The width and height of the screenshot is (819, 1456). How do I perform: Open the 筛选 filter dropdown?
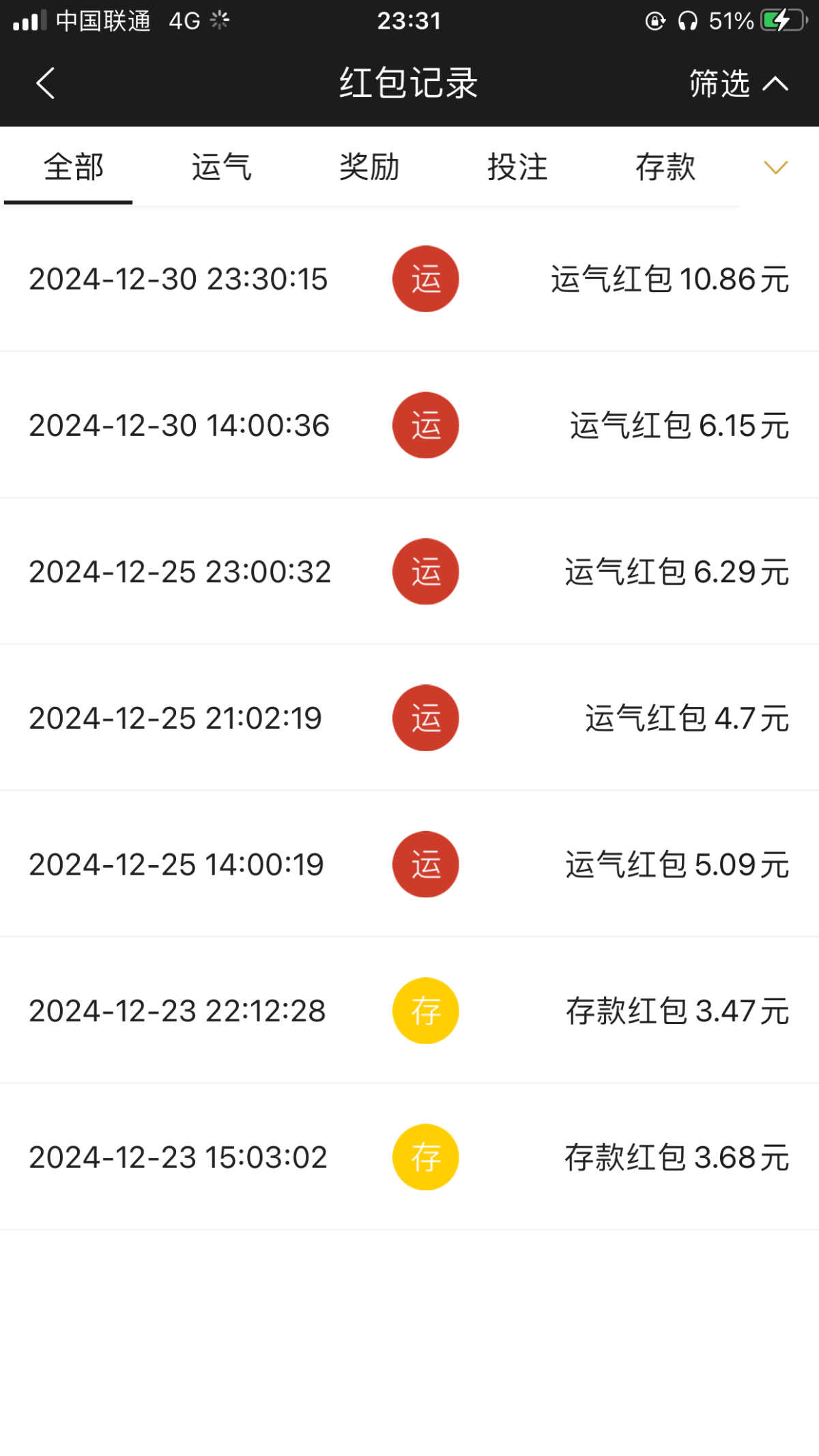click(x=737, y=83)
